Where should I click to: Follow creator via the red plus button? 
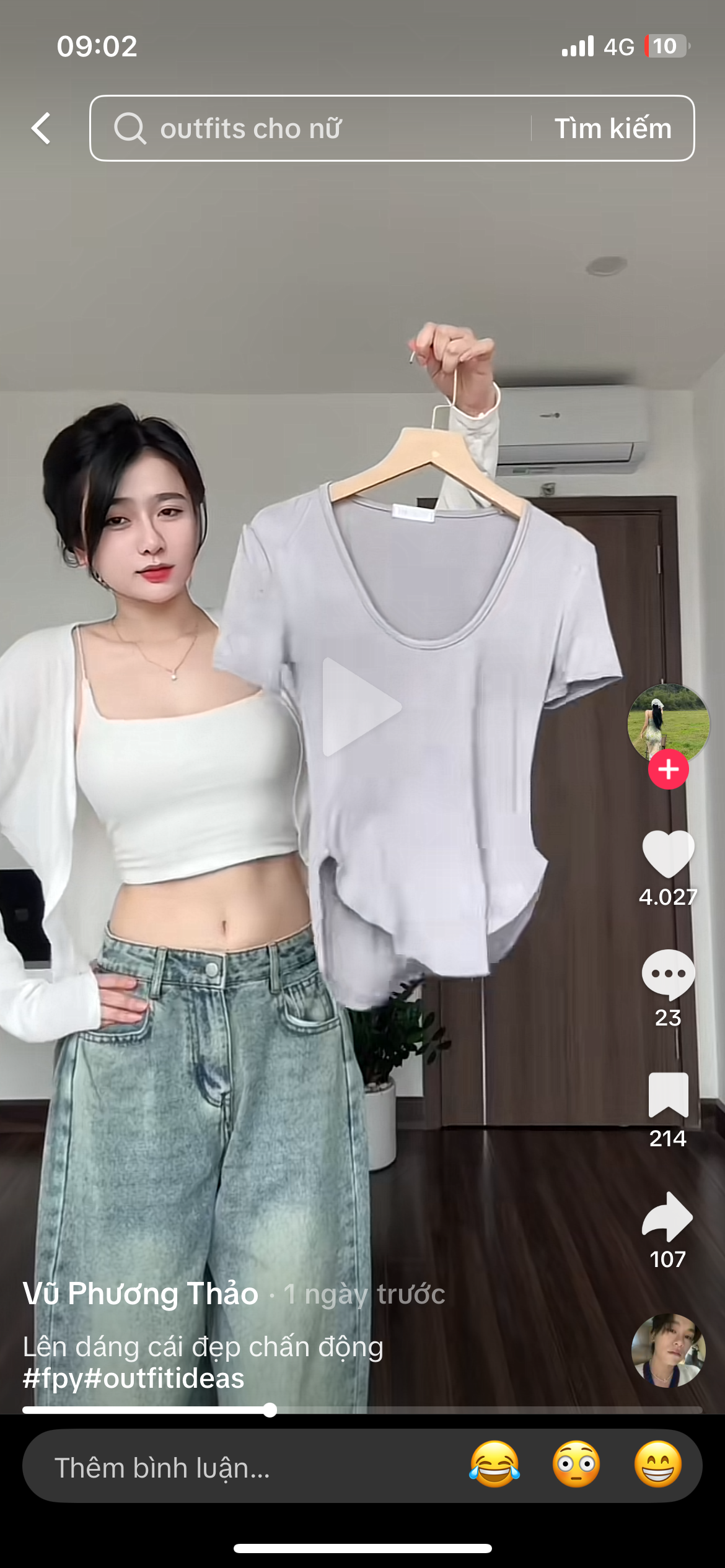[668, 770]
